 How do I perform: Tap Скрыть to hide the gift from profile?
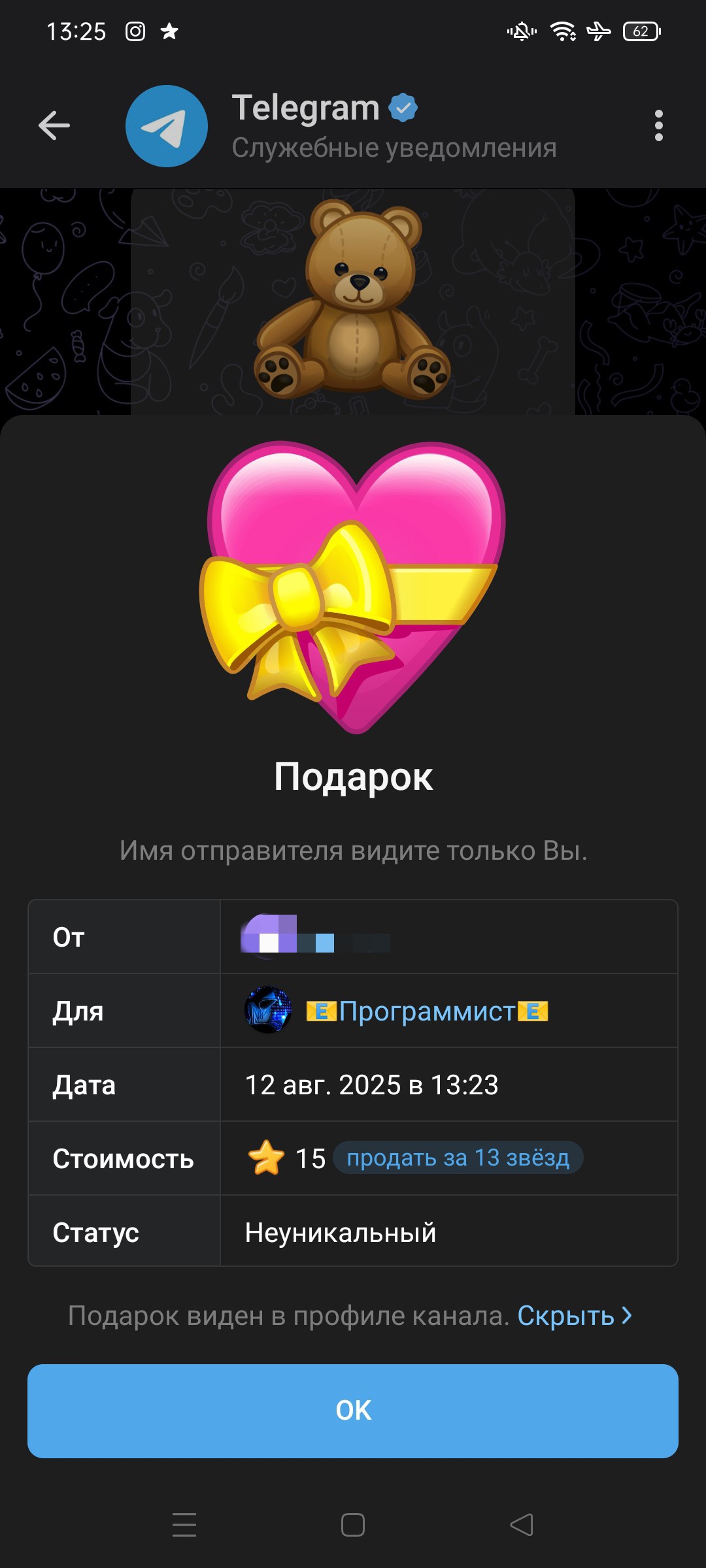pyautogui.click(x=574, y=1315)
